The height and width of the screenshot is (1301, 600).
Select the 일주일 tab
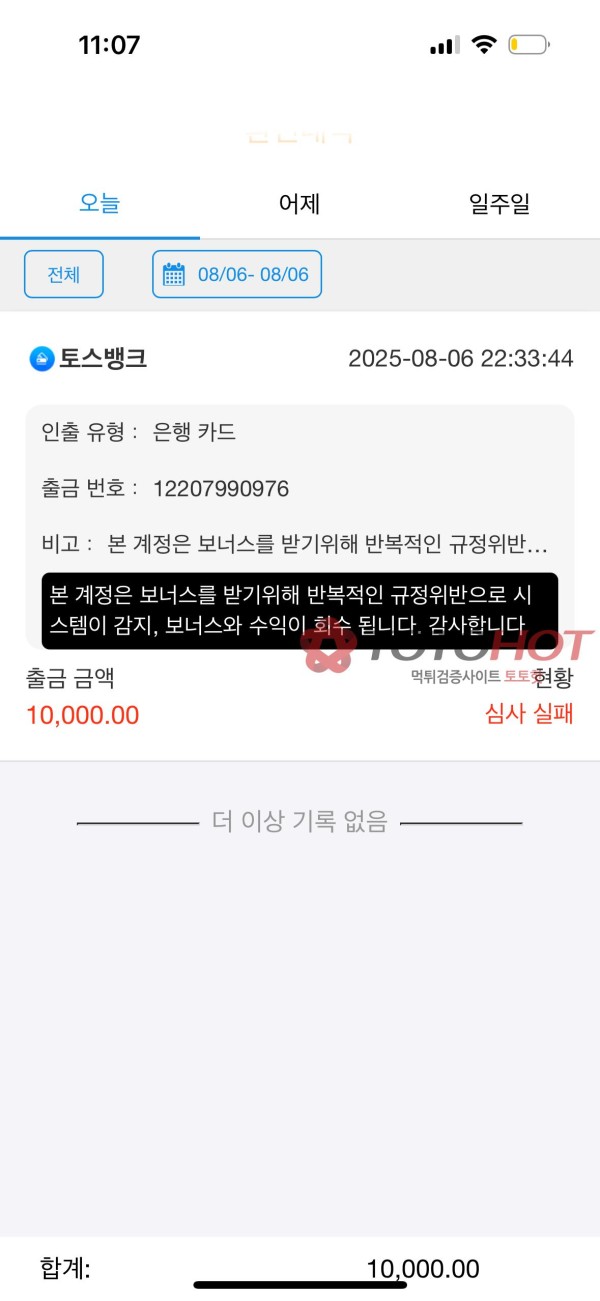point(499,204)
